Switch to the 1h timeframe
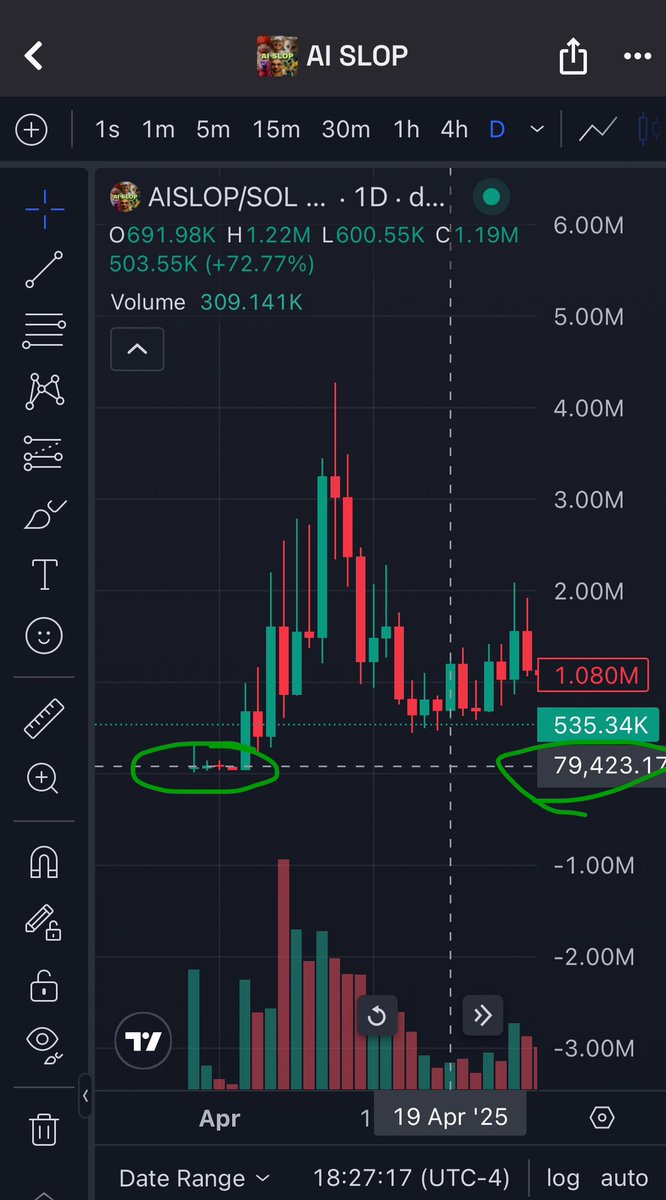Viewport: 666px width, 1200px height. click(x=406, y=130)
